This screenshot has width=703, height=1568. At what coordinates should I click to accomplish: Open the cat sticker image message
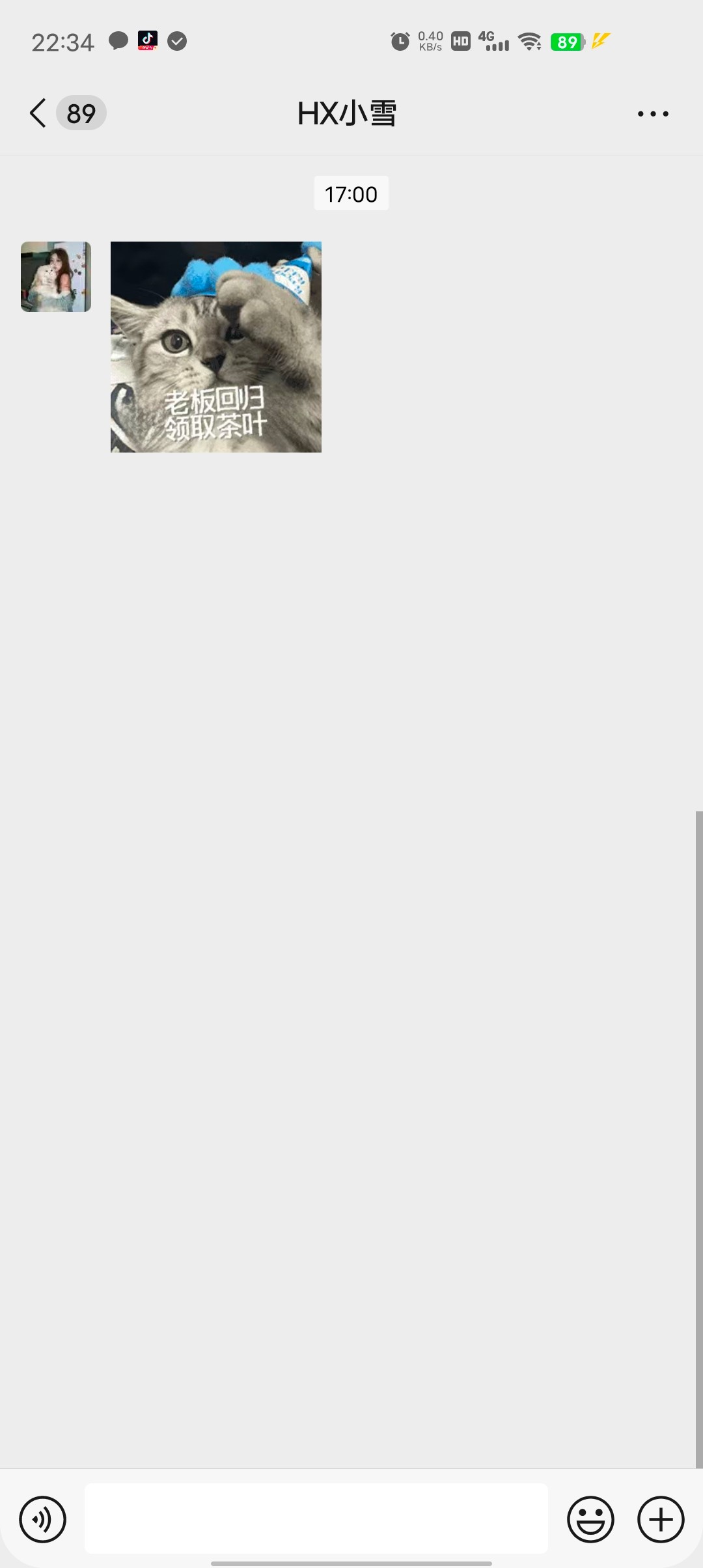click(216, 347)
